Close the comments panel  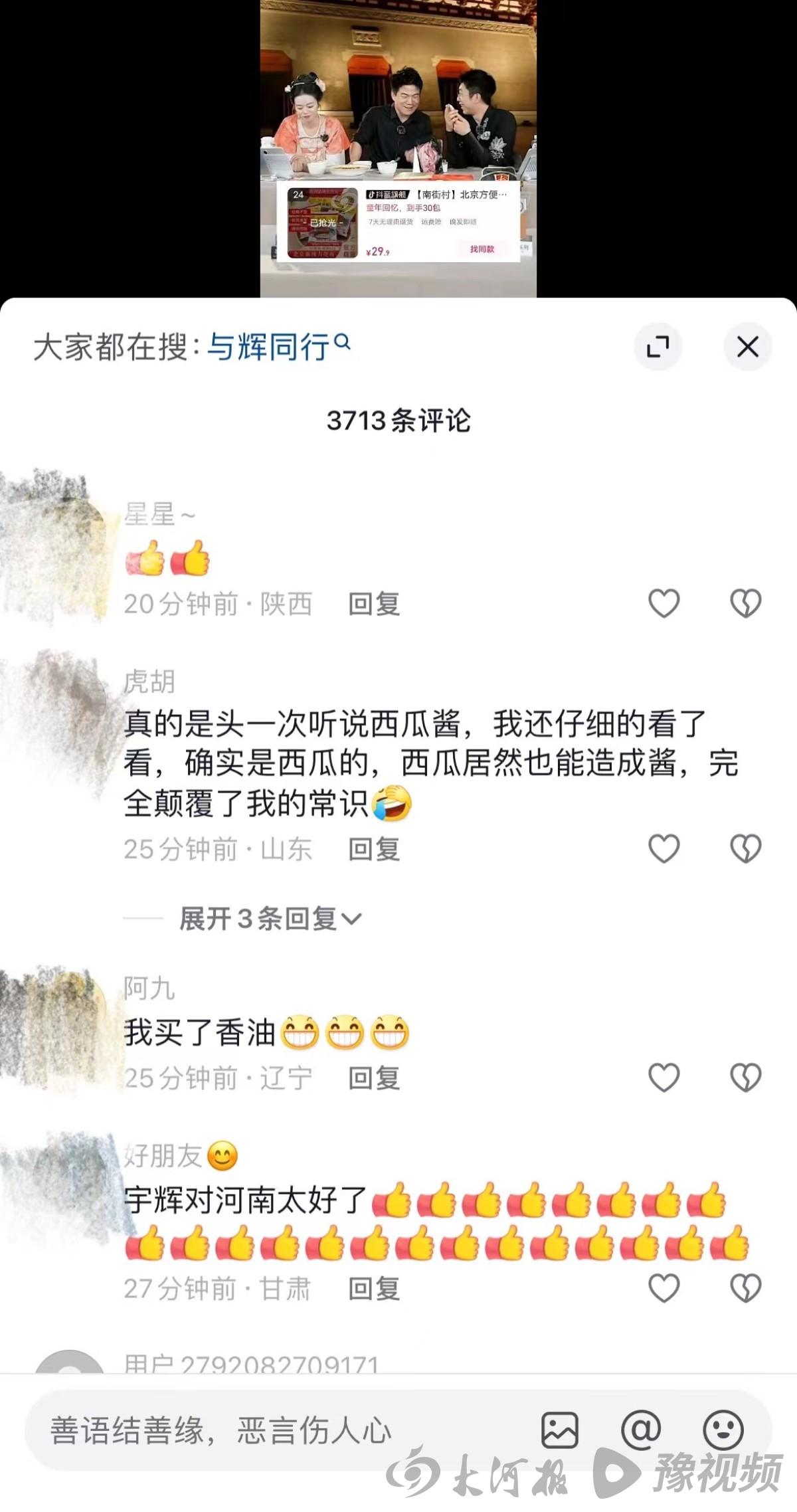747,347
